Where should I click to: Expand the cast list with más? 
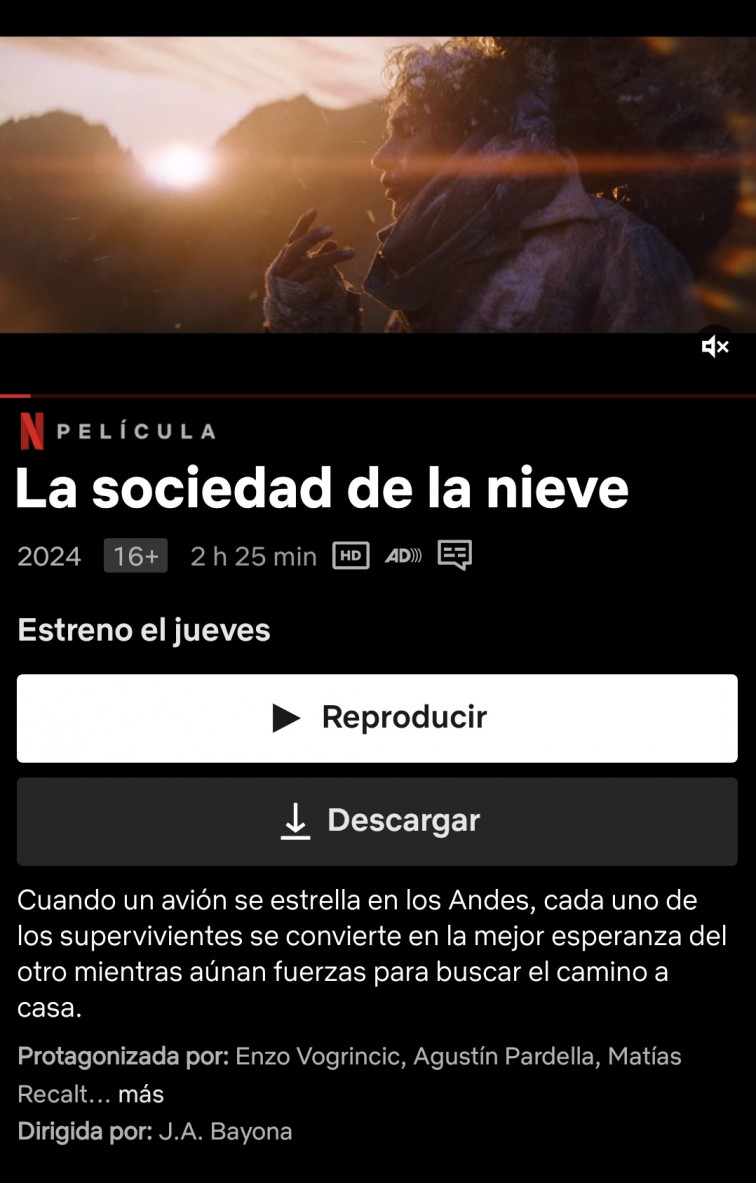[x=141, y=1094]
